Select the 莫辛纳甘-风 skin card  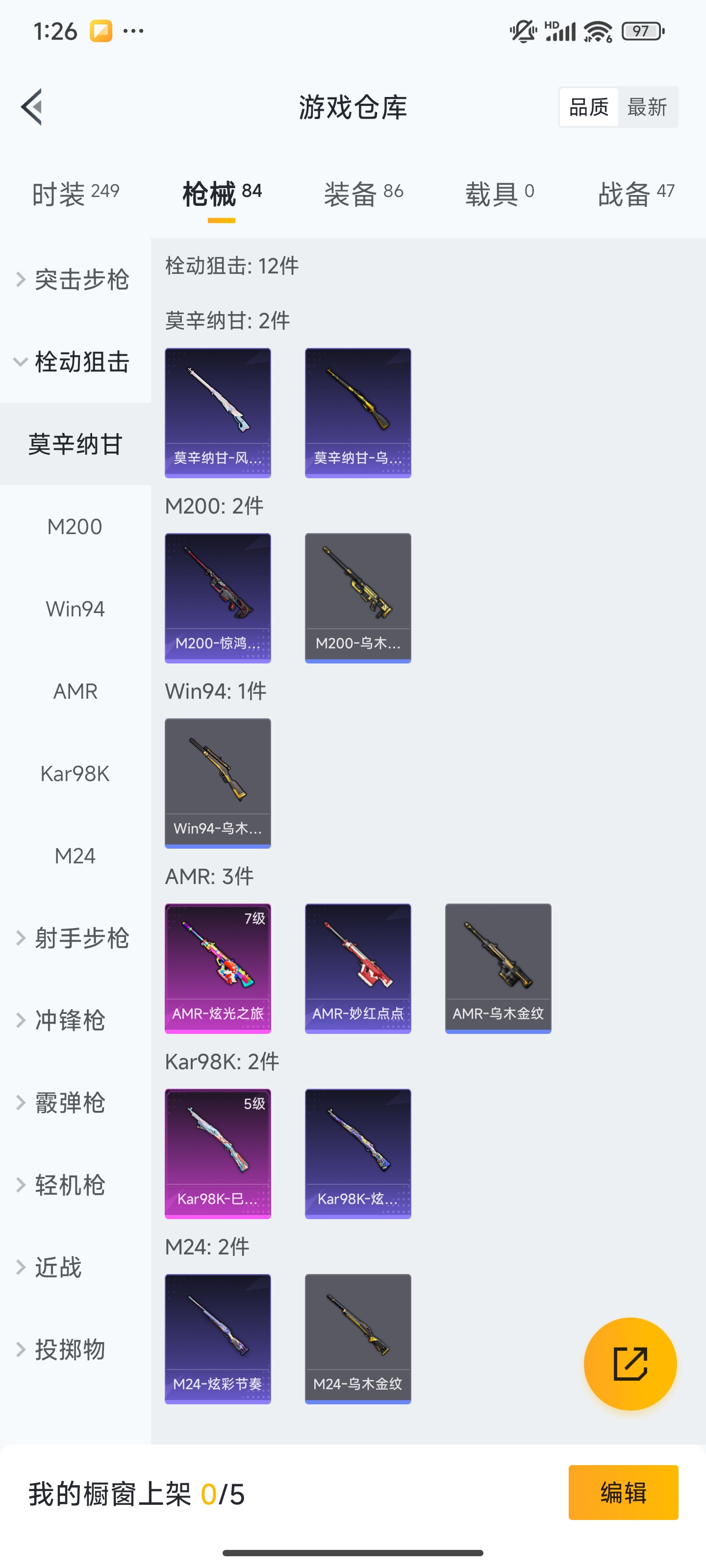tap(218, 412)
